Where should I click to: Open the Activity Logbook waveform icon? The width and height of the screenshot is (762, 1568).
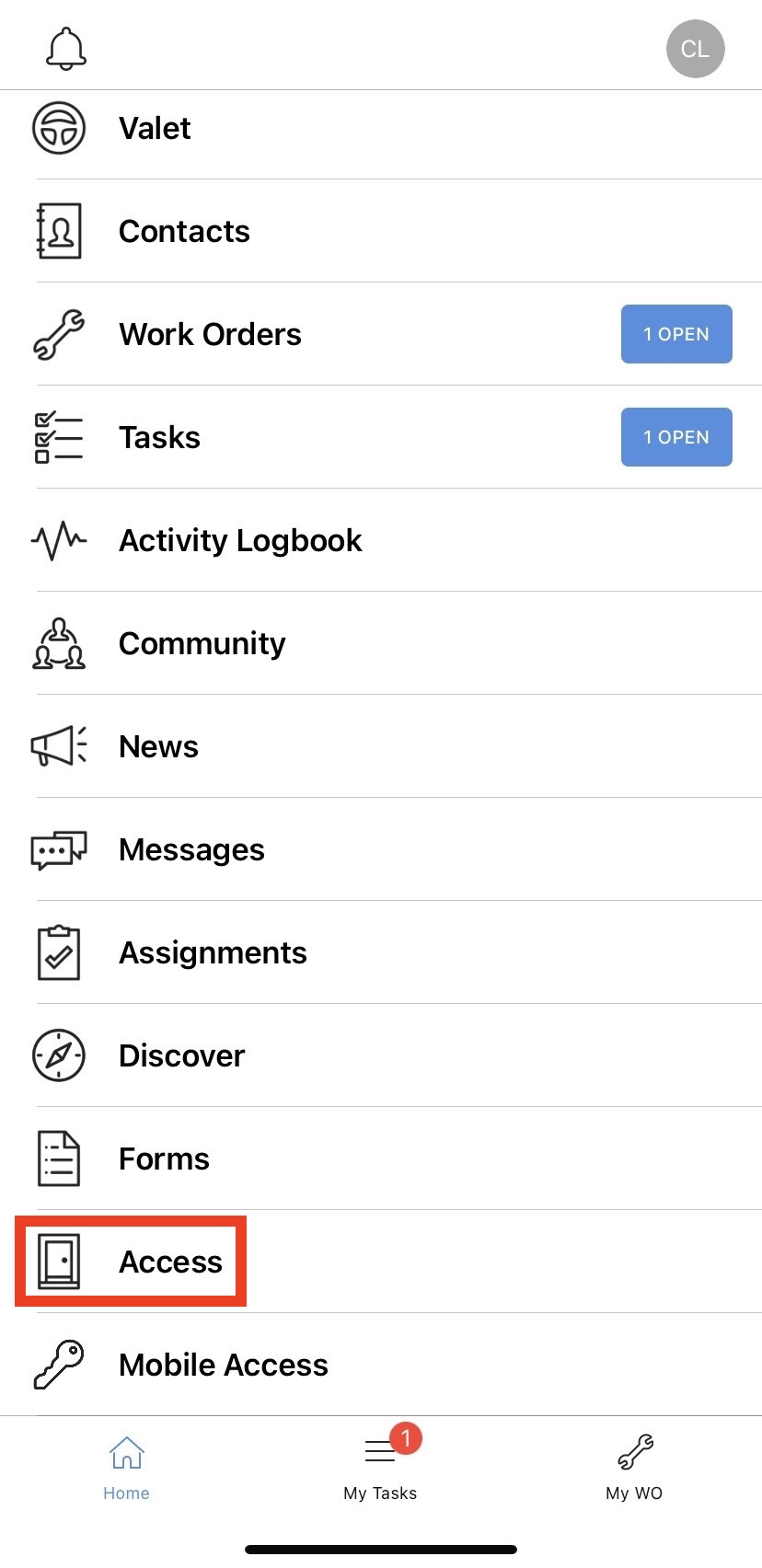[x=59, y=540]
